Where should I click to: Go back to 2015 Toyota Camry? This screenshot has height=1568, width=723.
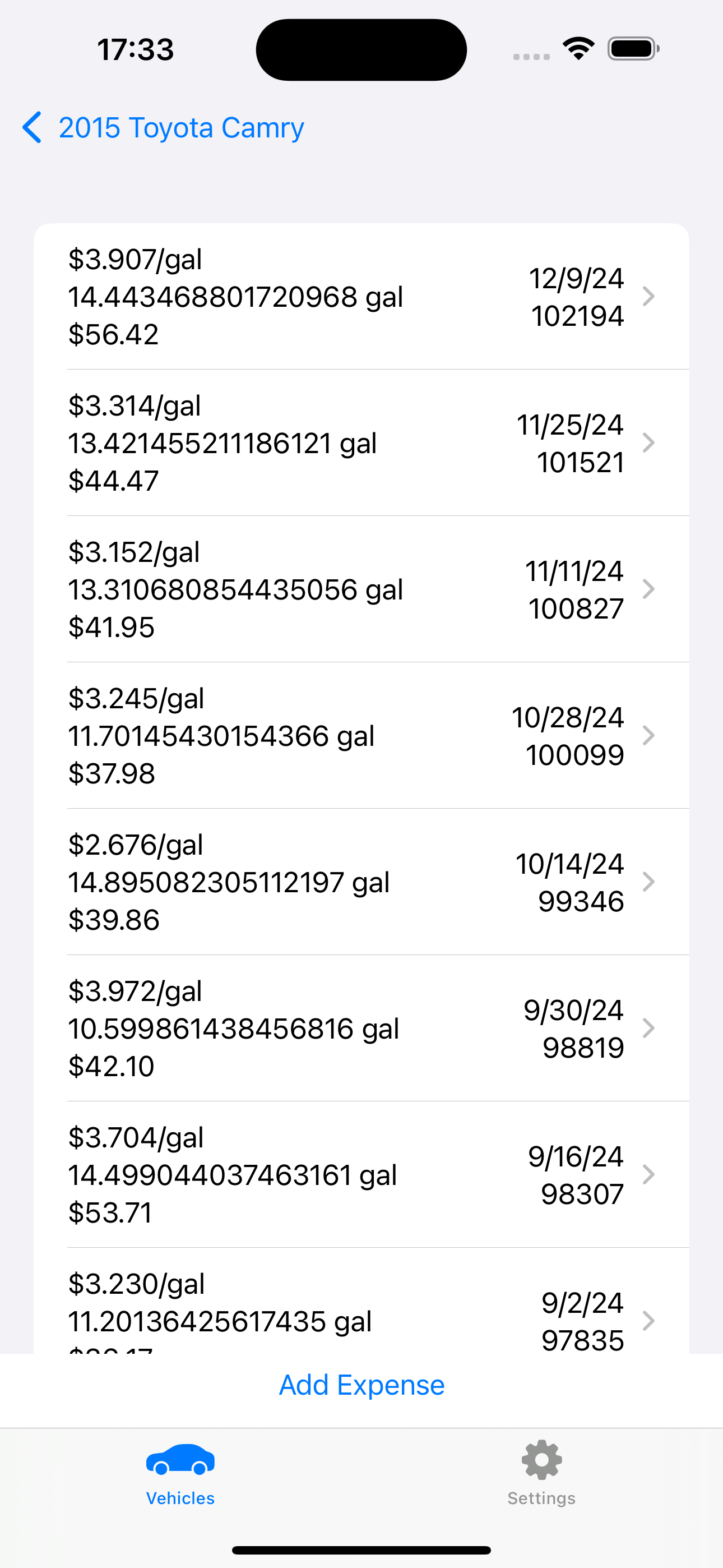163,128
